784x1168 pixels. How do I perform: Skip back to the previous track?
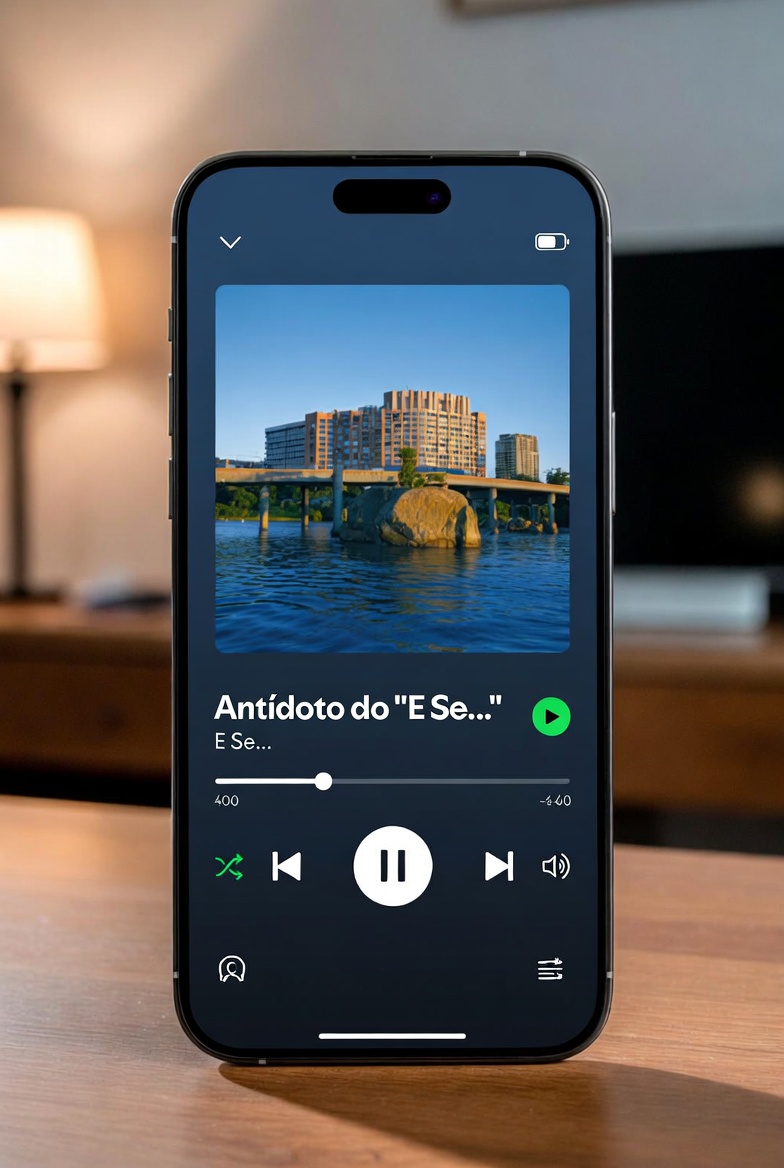coord(287,866)
